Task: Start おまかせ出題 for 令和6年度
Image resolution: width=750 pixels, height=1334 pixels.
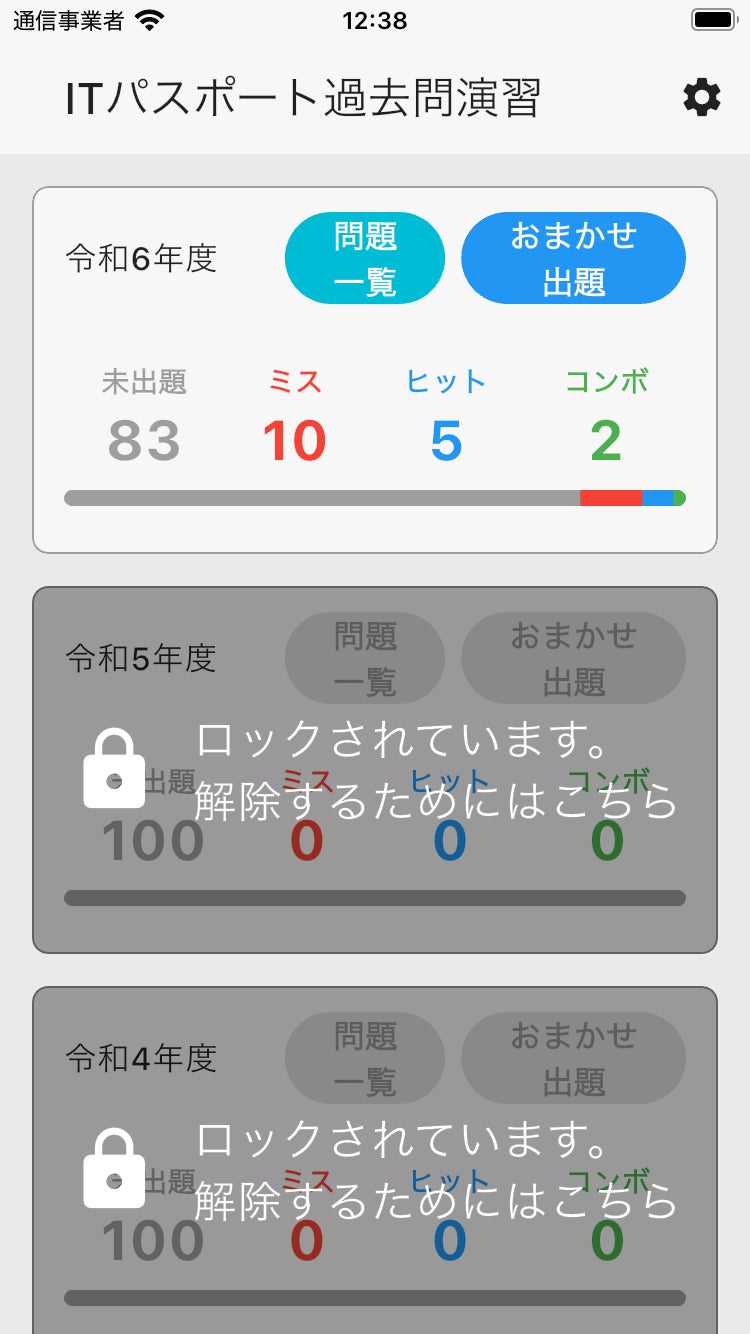Action: coord(573,258)
